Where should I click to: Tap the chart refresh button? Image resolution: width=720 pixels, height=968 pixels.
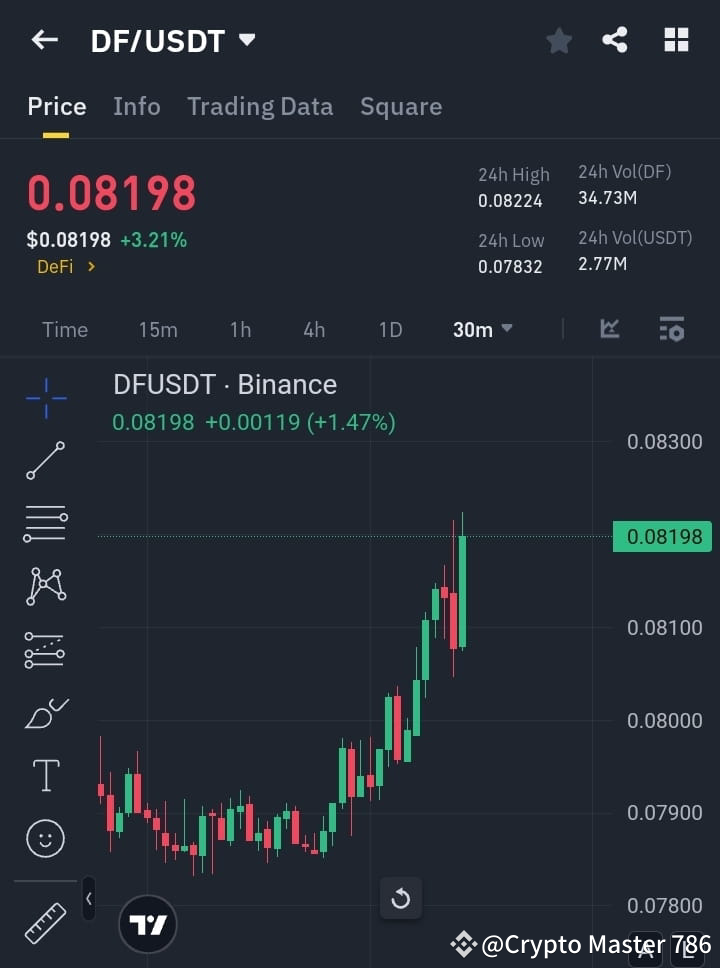tap(400, 898)
